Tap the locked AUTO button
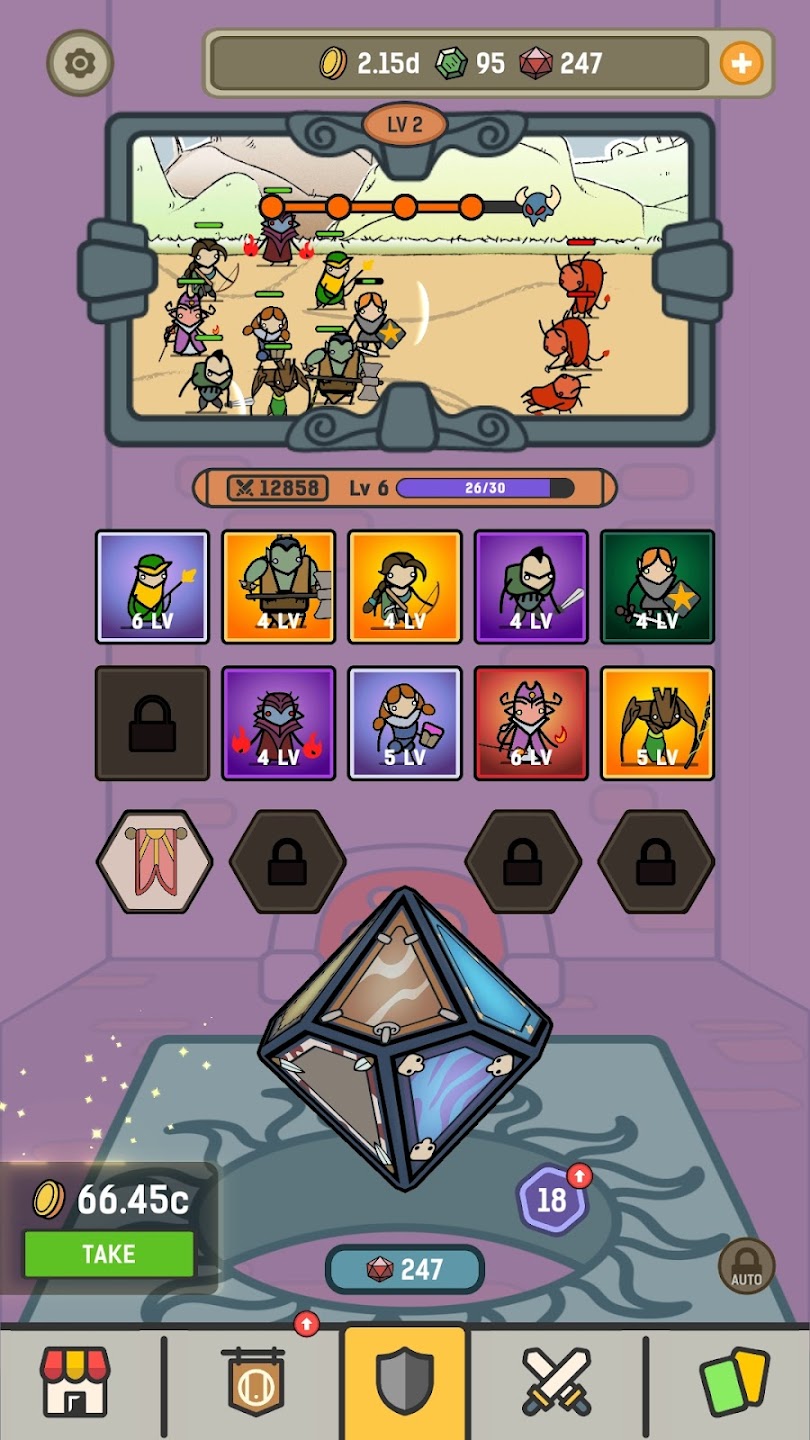 point(746,1266)
